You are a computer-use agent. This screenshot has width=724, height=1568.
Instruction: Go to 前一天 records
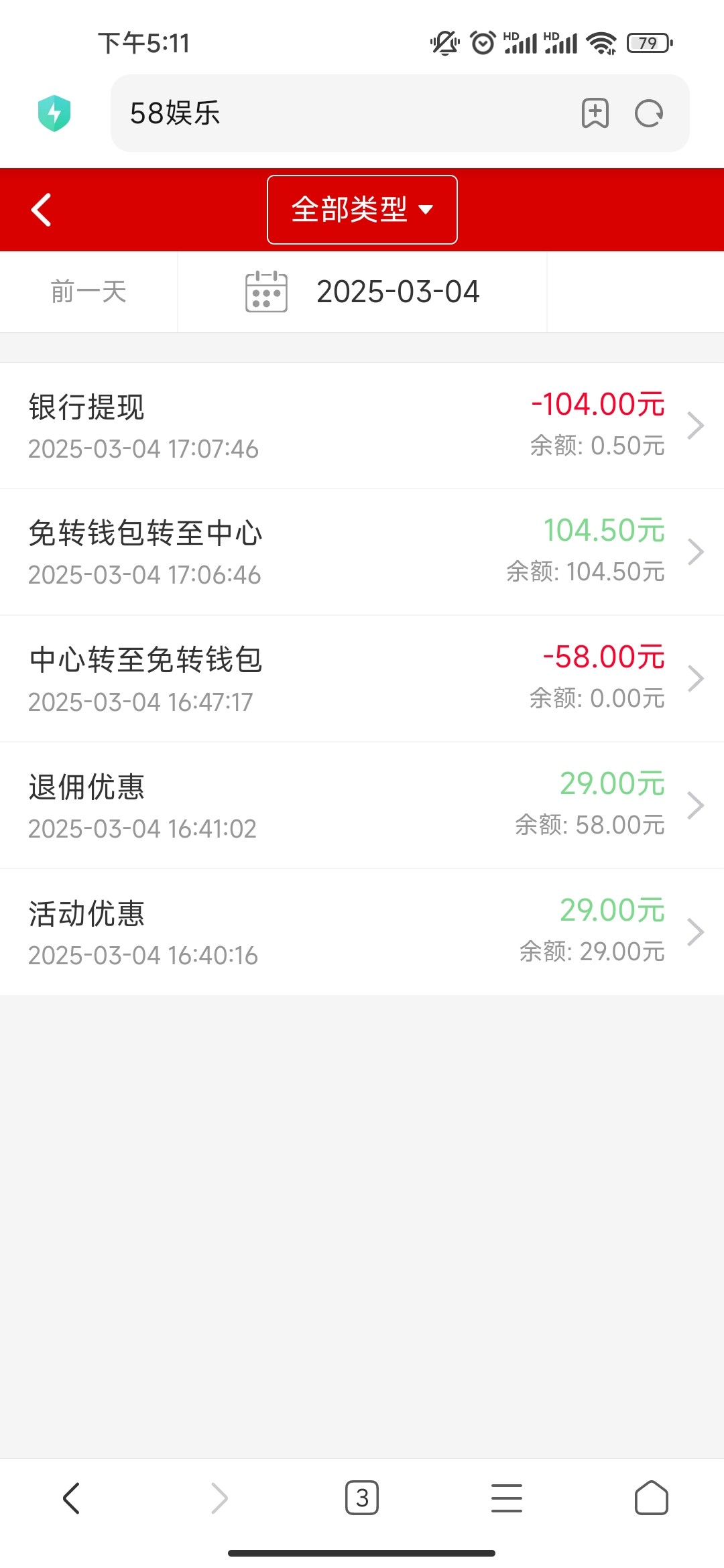point(88,292)
